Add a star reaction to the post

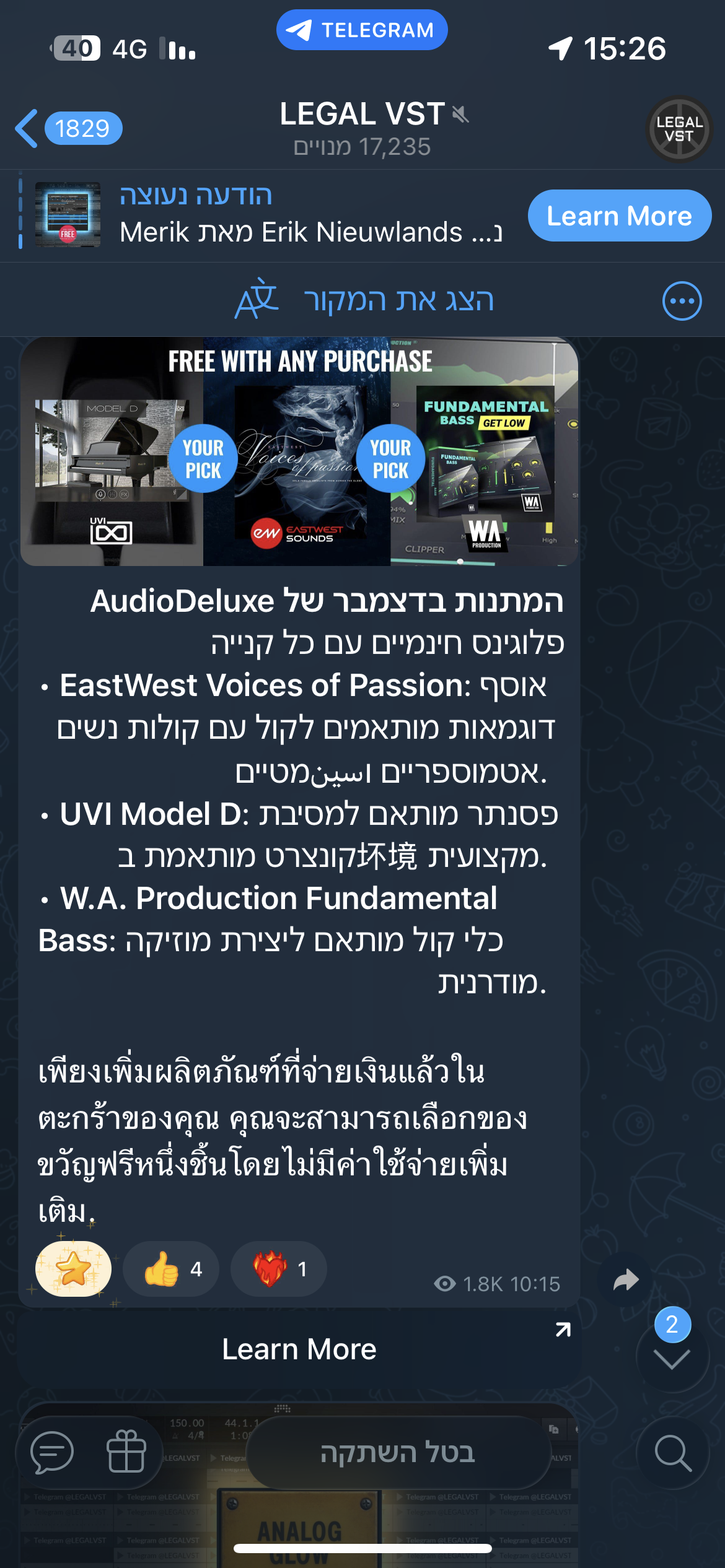74,1269
